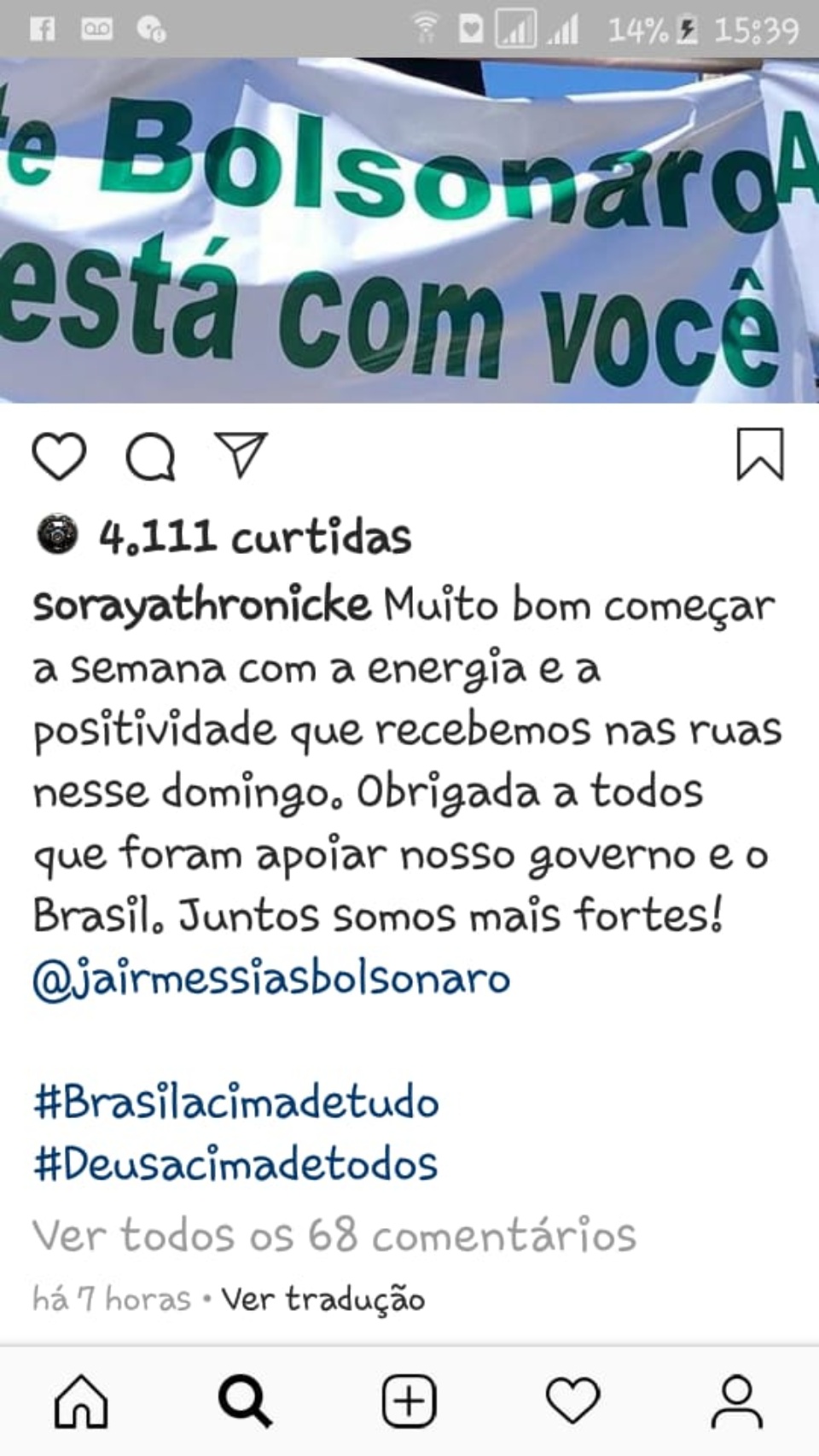
Task: Open the activity heart tab
Action: 572,1401
